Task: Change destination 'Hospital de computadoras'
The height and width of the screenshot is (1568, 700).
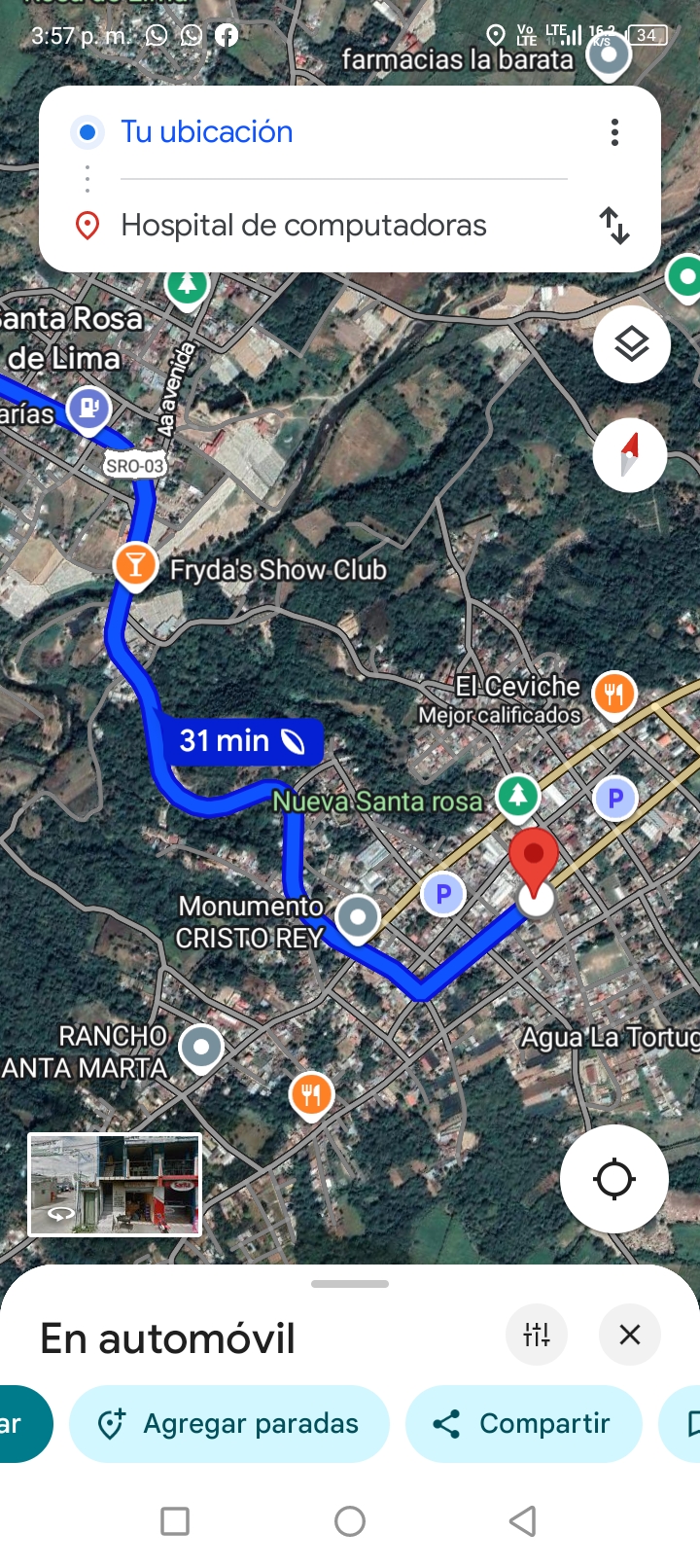Action: (x=303, y=226)
